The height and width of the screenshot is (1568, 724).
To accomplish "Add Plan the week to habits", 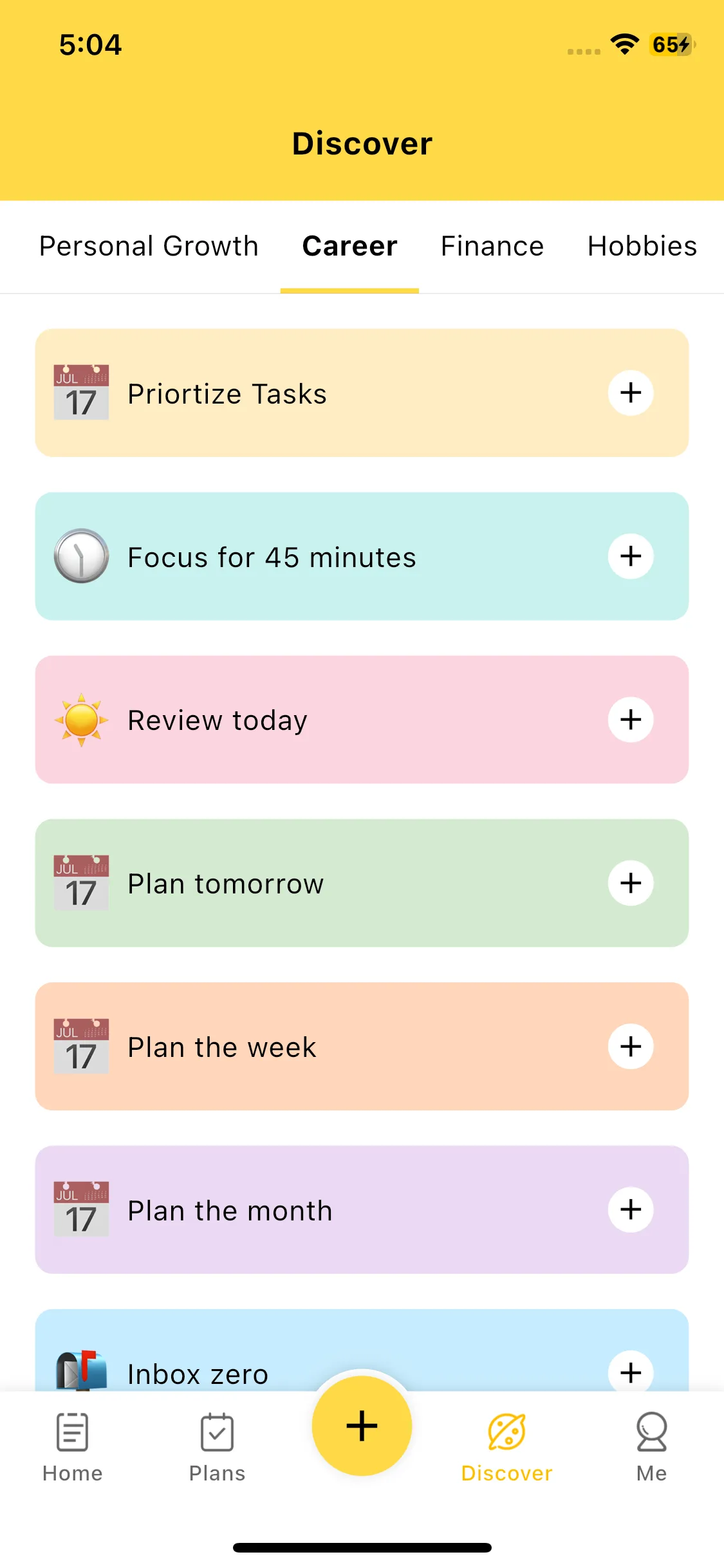I will pyautogui.click(x=631, y=1047).
